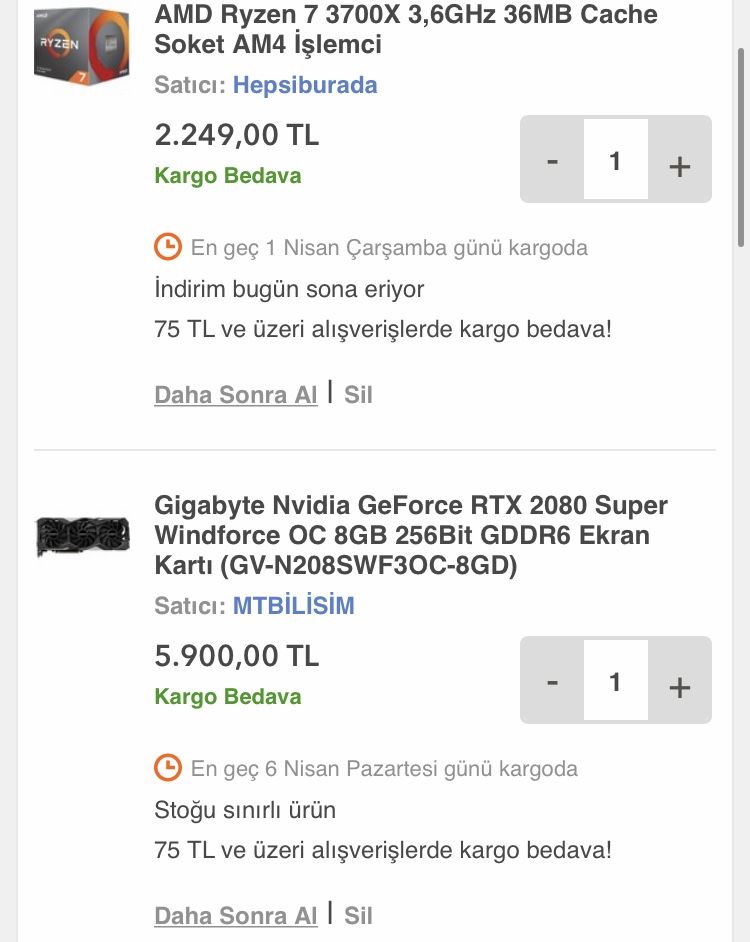750x942 pixels.
Task: Save Gigabyte RTX 2080 for later (Daha Sonra Al)
Action: (235, 916)
